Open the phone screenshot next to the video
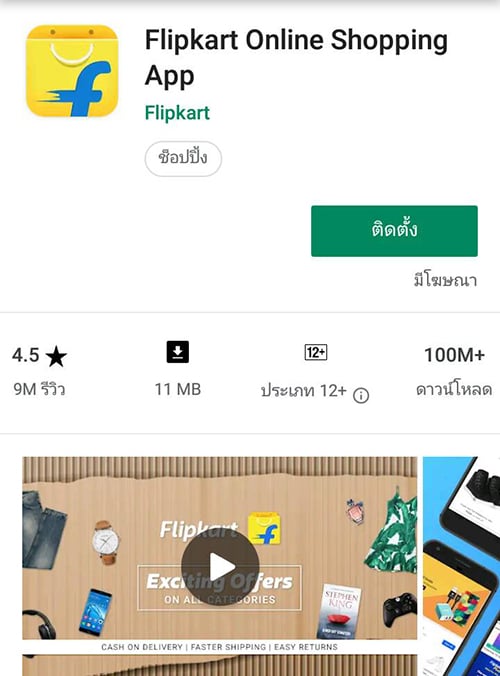This screenshot has height=676, width=500. pyautogui.click(x=461, y=566)
